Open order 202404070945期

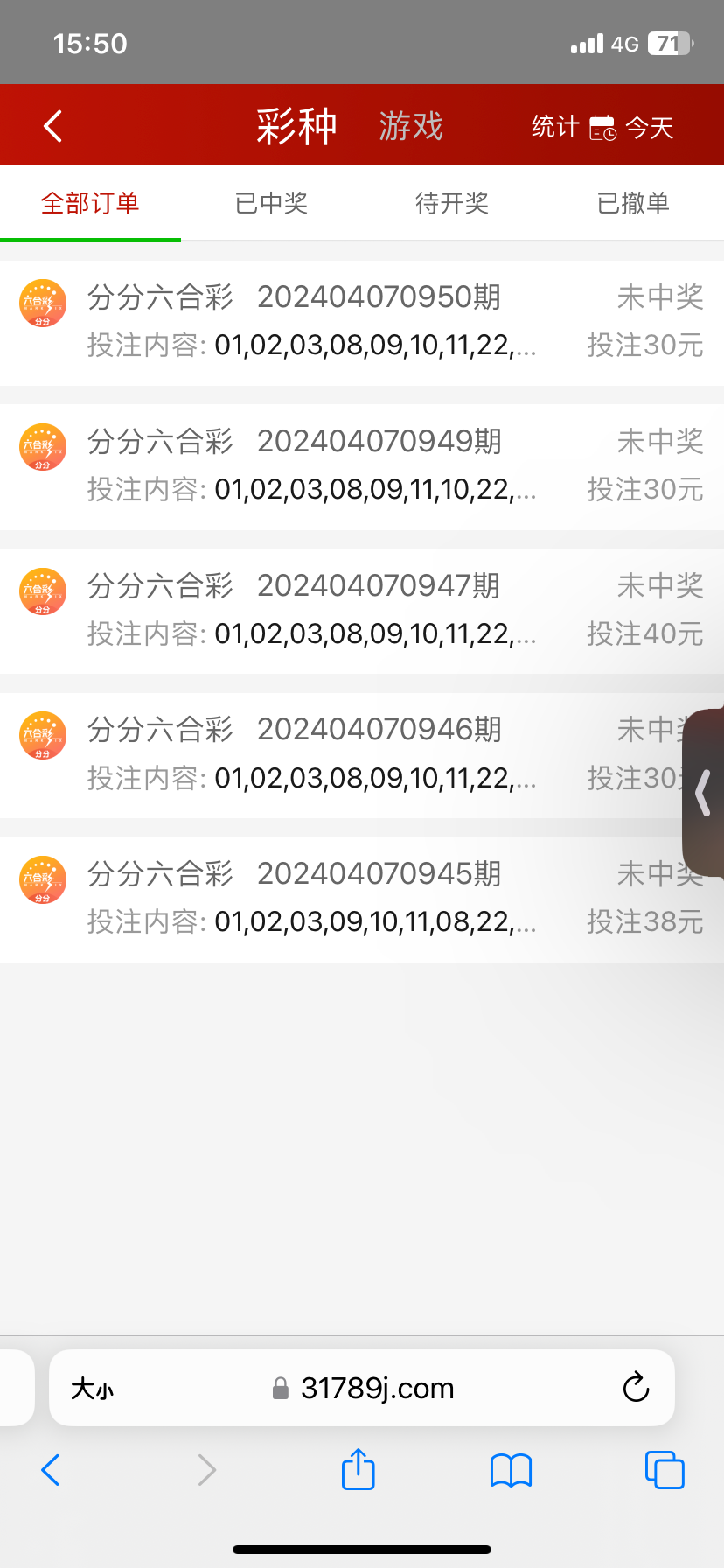(x=362, y=899)
